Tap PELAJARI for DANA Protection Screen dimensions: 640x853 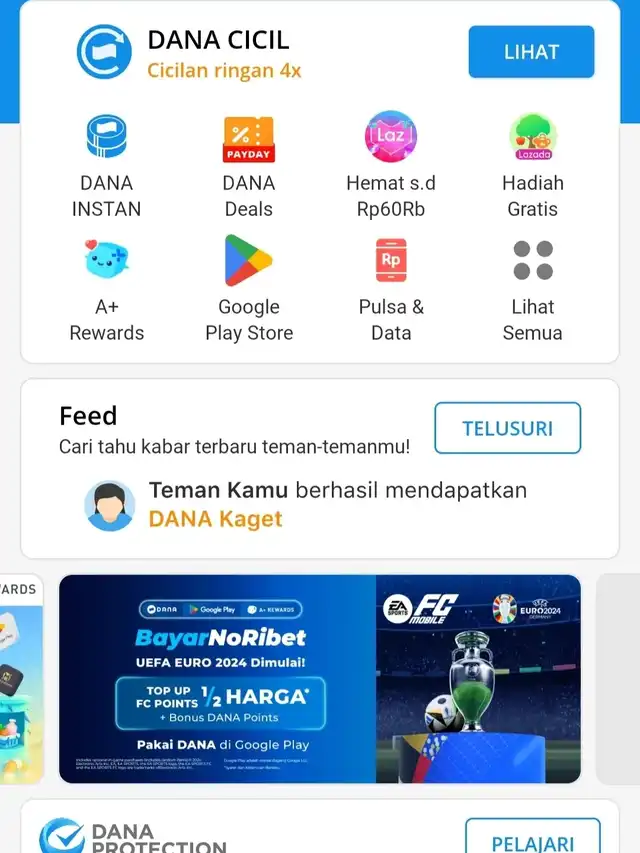click(x=533, y=837)
